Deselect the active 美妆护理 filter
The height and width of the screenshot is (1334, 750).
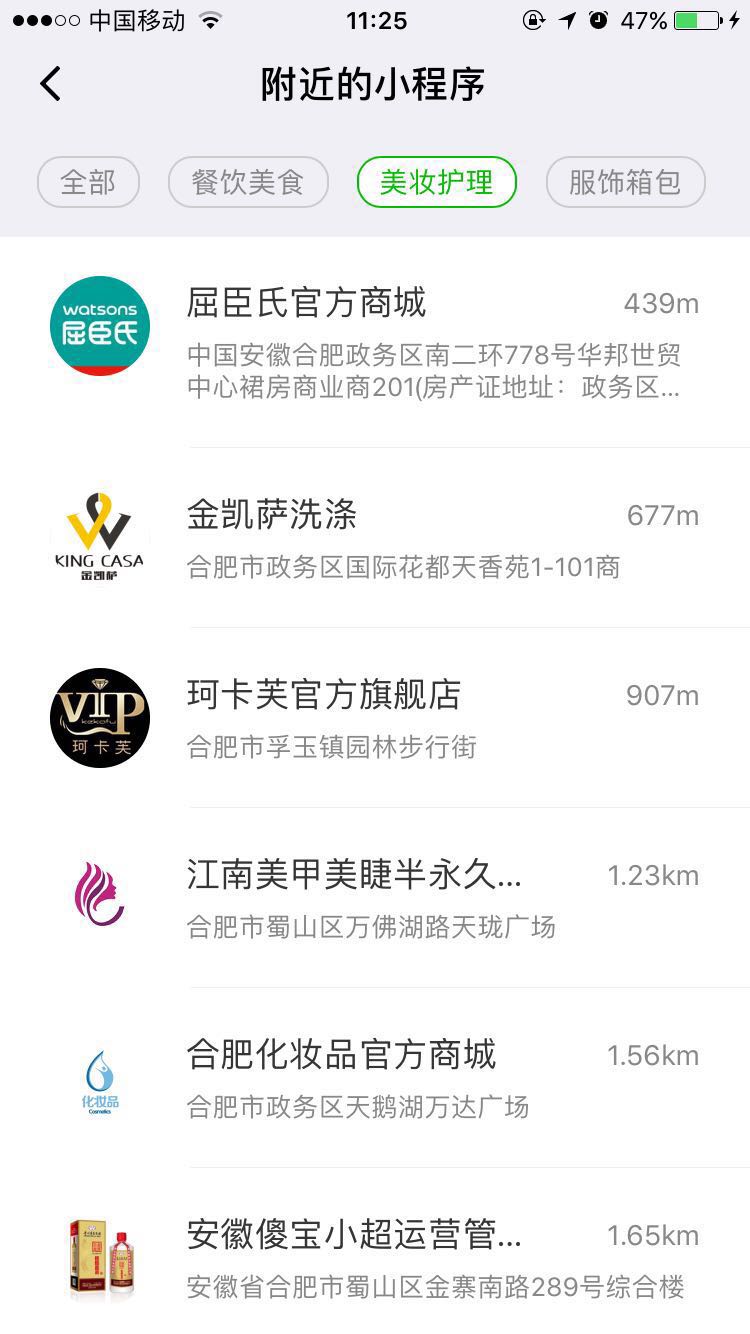(x=436, y=182)
